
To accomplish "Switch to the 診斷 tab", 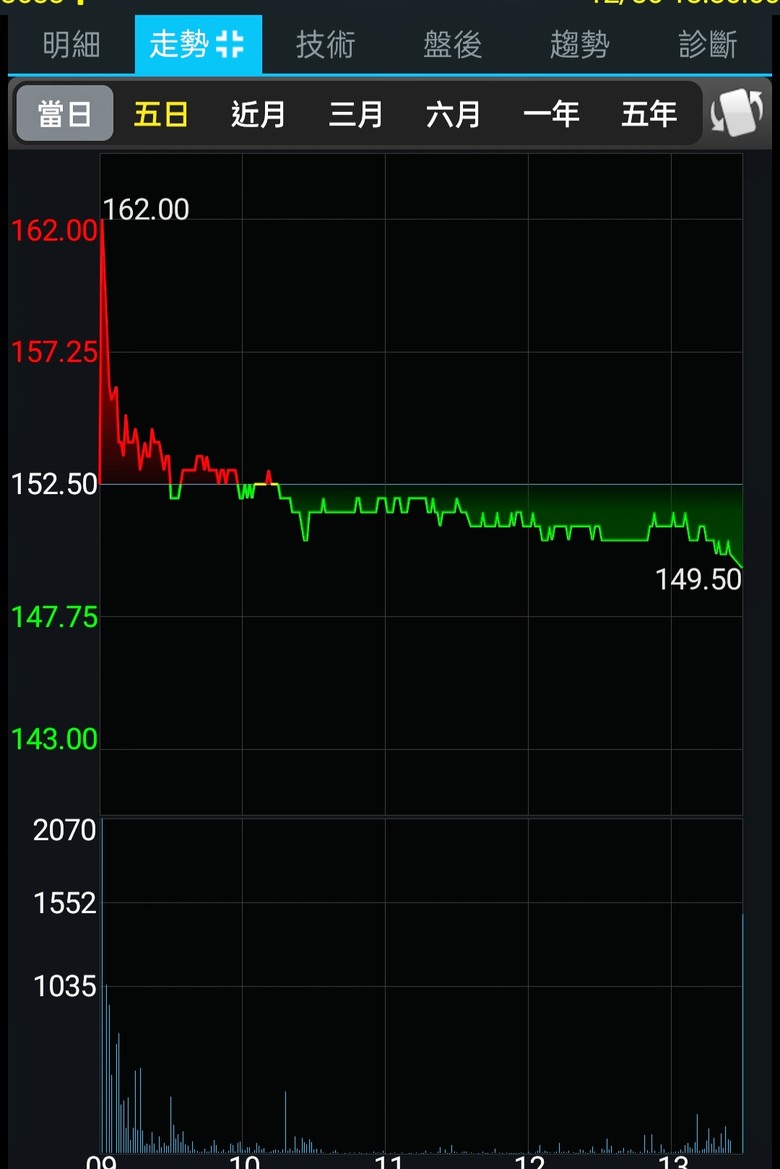I will [x=707, y=45].
